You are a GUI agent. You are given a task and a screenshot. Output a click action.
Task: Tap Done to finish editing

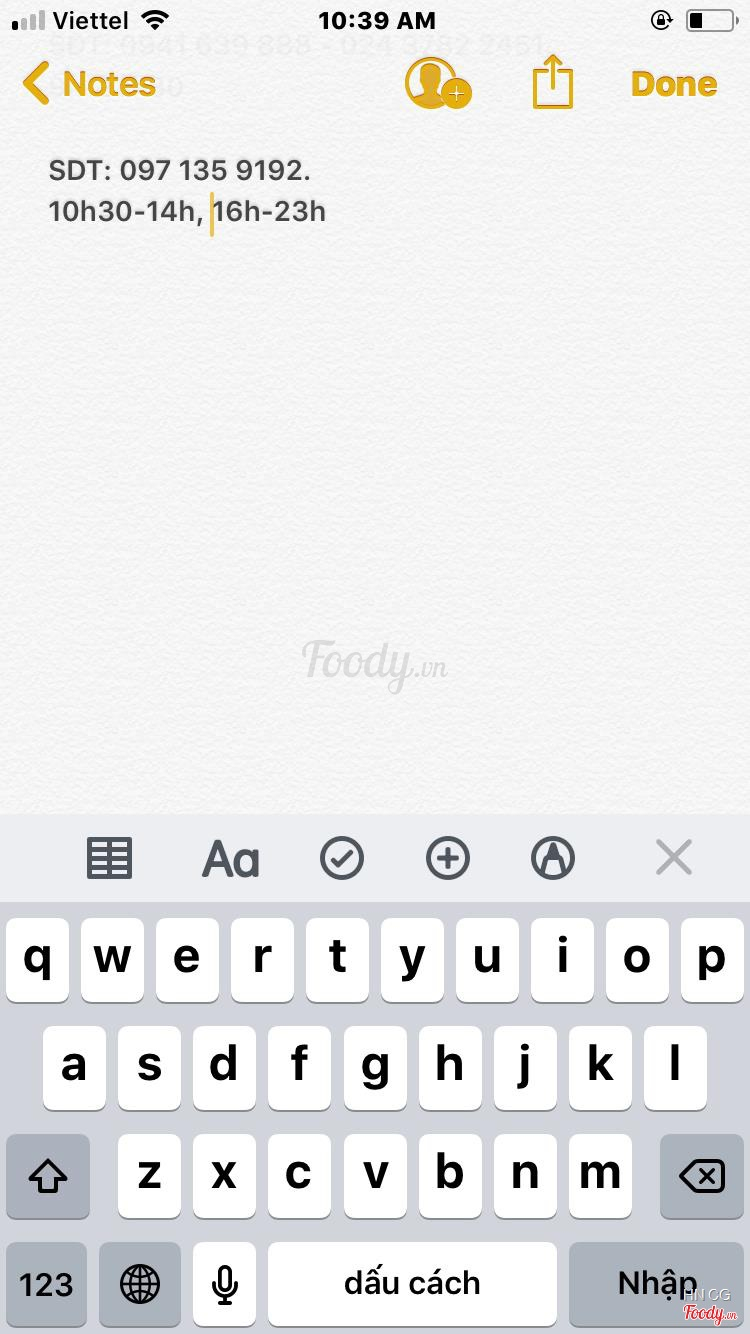click(673, 84)
